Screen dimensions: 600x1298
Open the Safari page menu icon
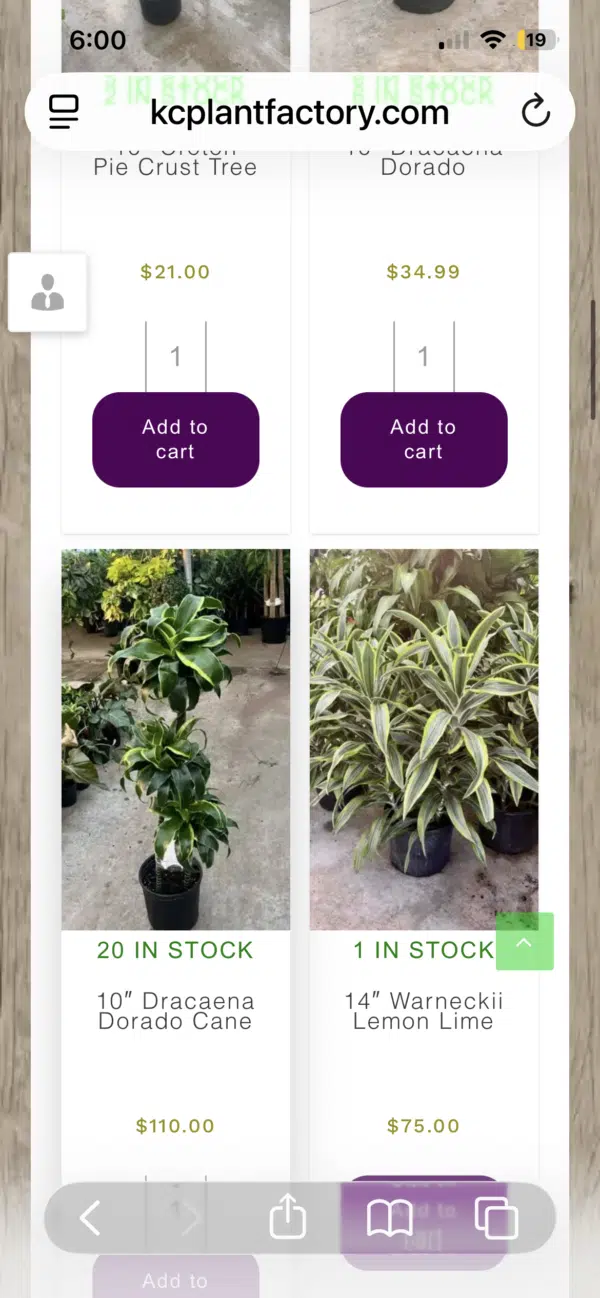tap(64, 112)
